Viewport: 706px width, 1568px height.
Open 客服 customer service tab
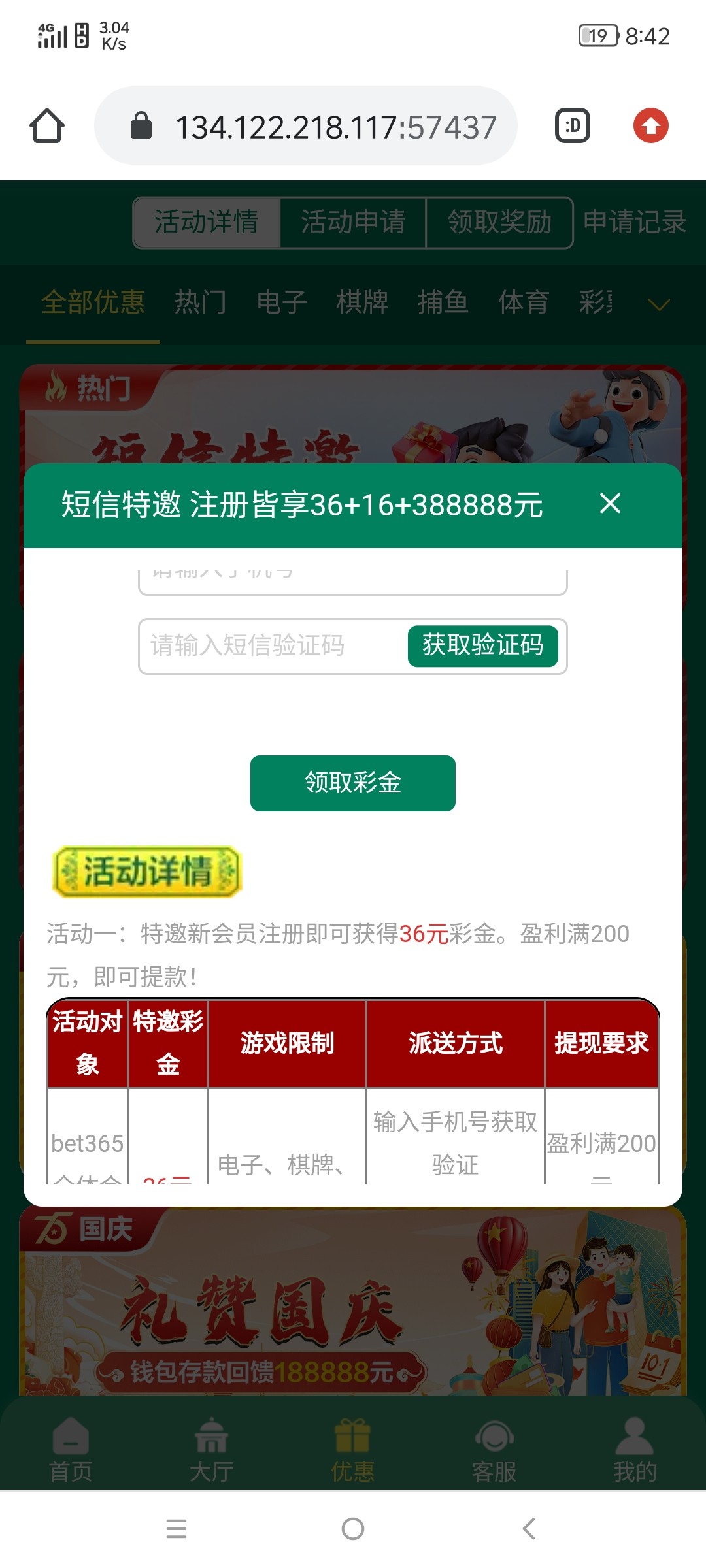click(x=494, y=1448)
